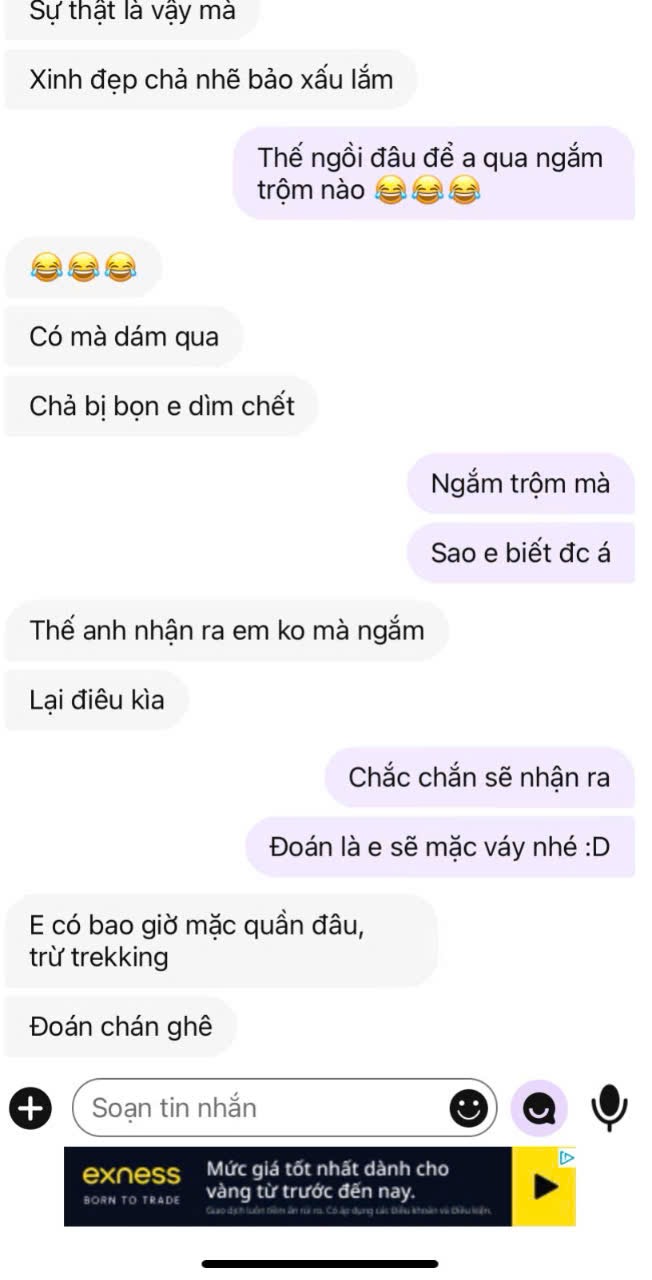Viewport: 652px width, 1280px height.
Task: Open the Exness gold trading ad banner
Action: pos(320,1186)
